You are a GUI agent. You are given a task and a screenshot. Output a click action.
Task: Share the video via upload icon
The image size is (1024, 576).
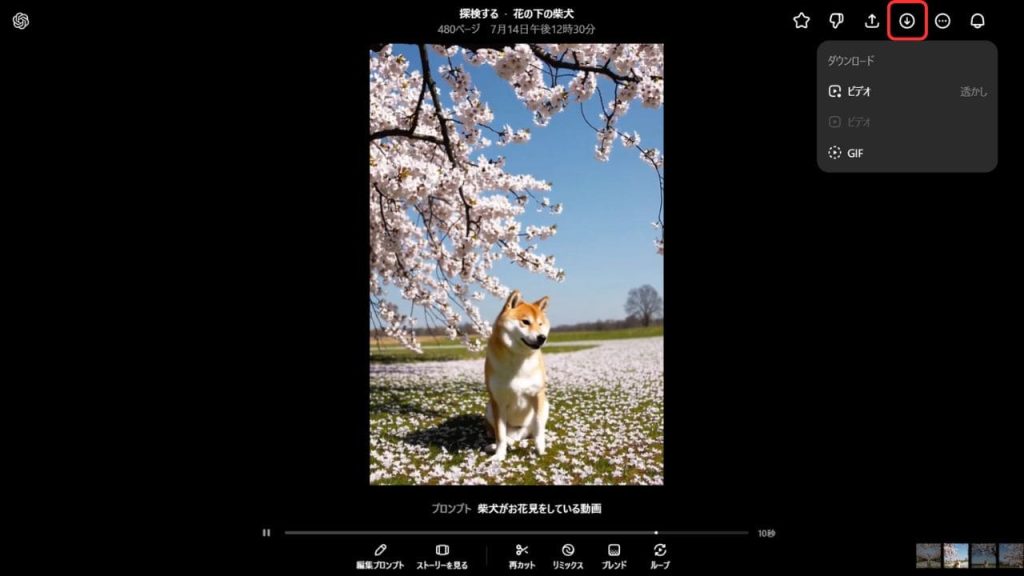tap(872, 21)
